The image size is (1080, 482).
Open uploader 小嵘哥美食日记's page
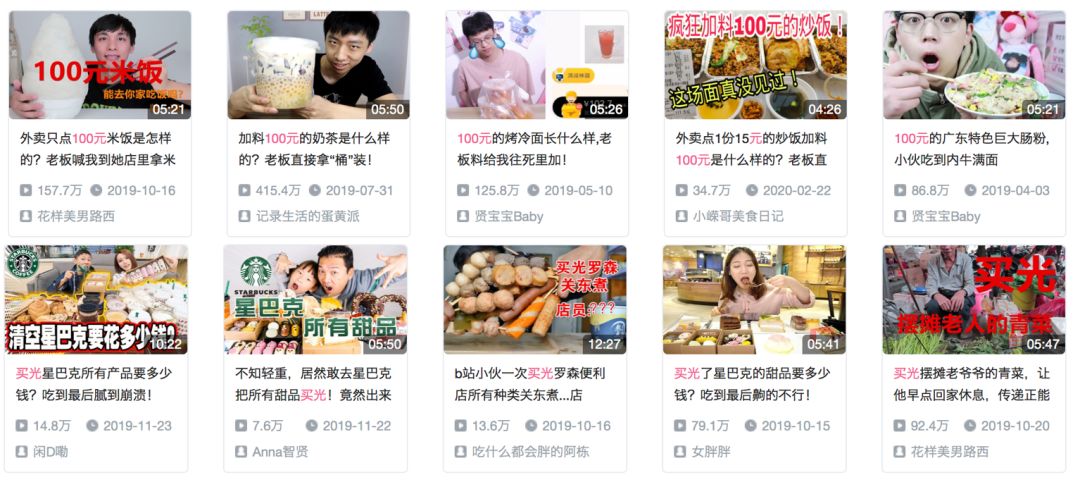tap(738, 216)
